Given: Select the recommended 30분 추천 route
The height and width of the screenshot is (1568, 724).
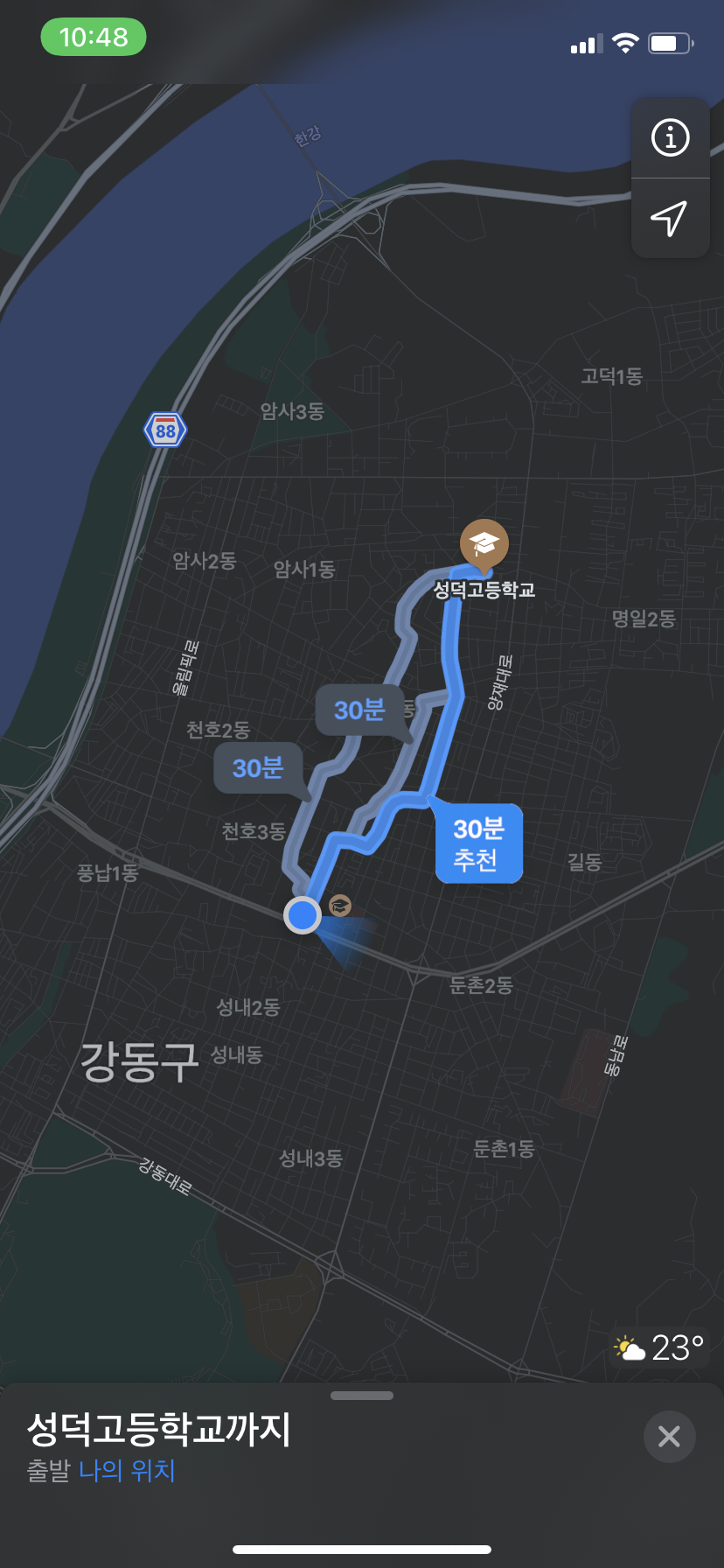Looking at the screenshot, I should pos(478,844).
